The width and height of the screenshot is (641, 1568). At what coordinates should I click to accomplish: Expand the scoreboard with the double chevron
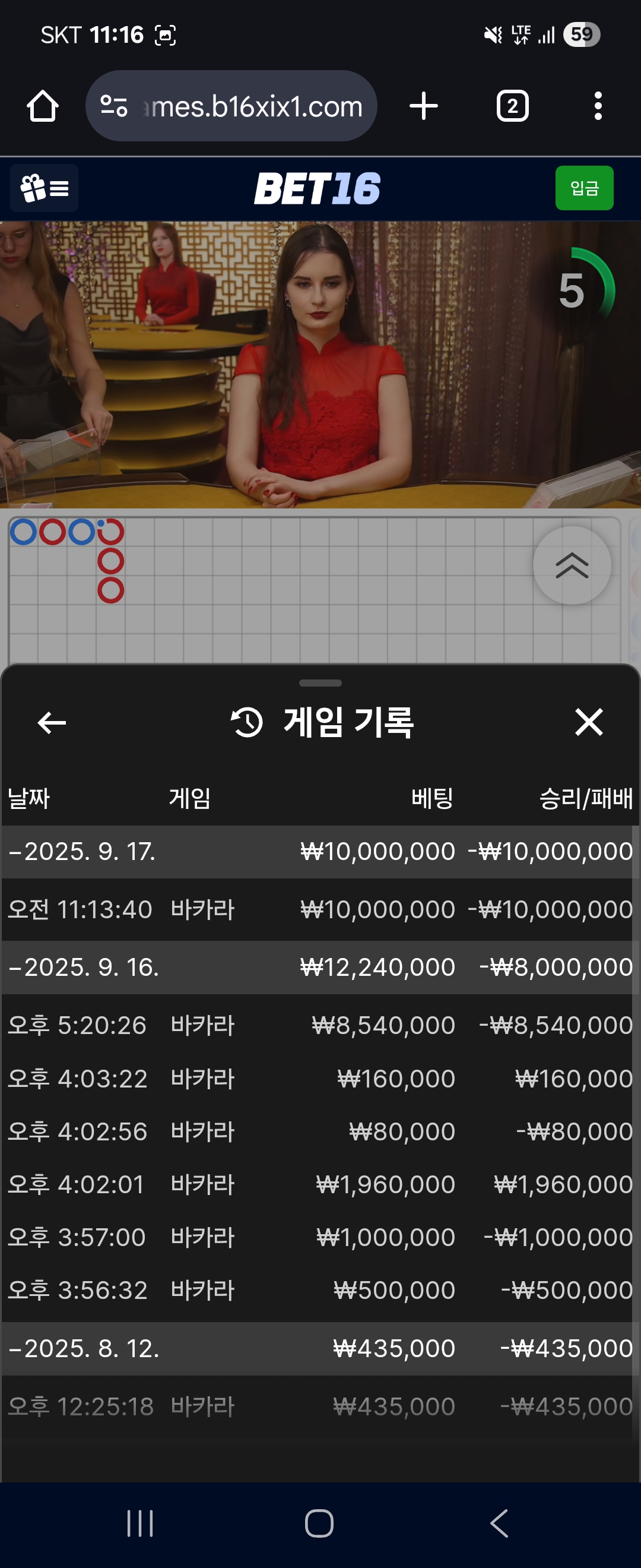click(x=572, y=565)
